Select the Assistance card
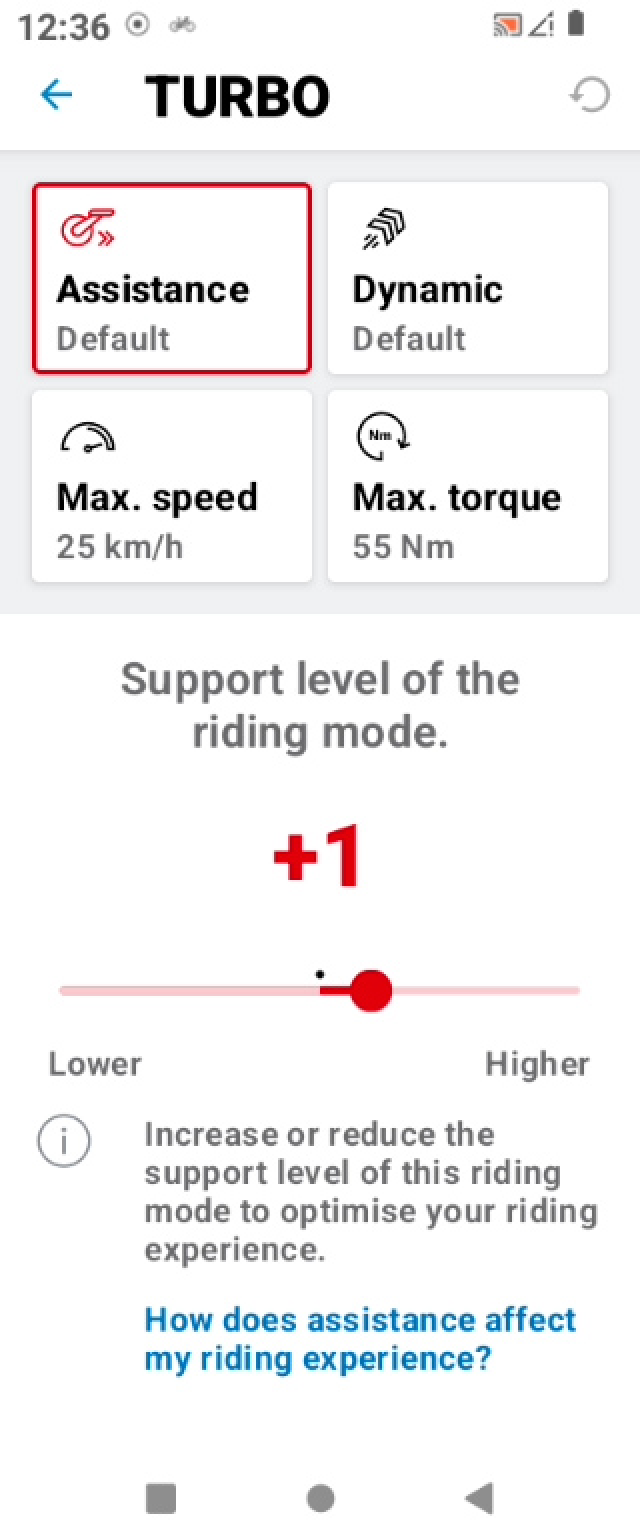The height and width of the screenshot is (1536, 640). [x=172, y=278]
